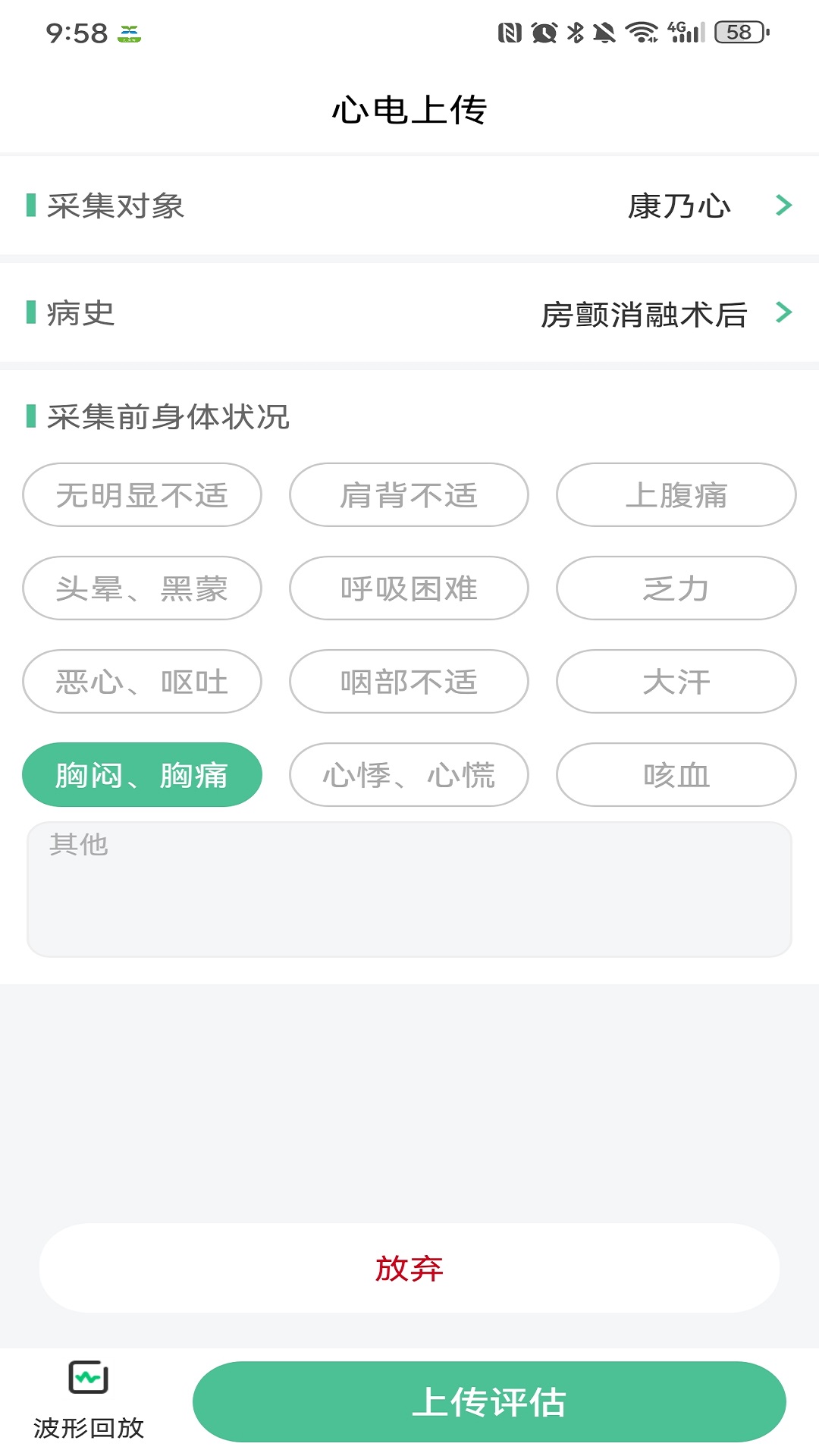
Task: Choose the 上腹痛 symptom chip
Action: click(676, 495)
